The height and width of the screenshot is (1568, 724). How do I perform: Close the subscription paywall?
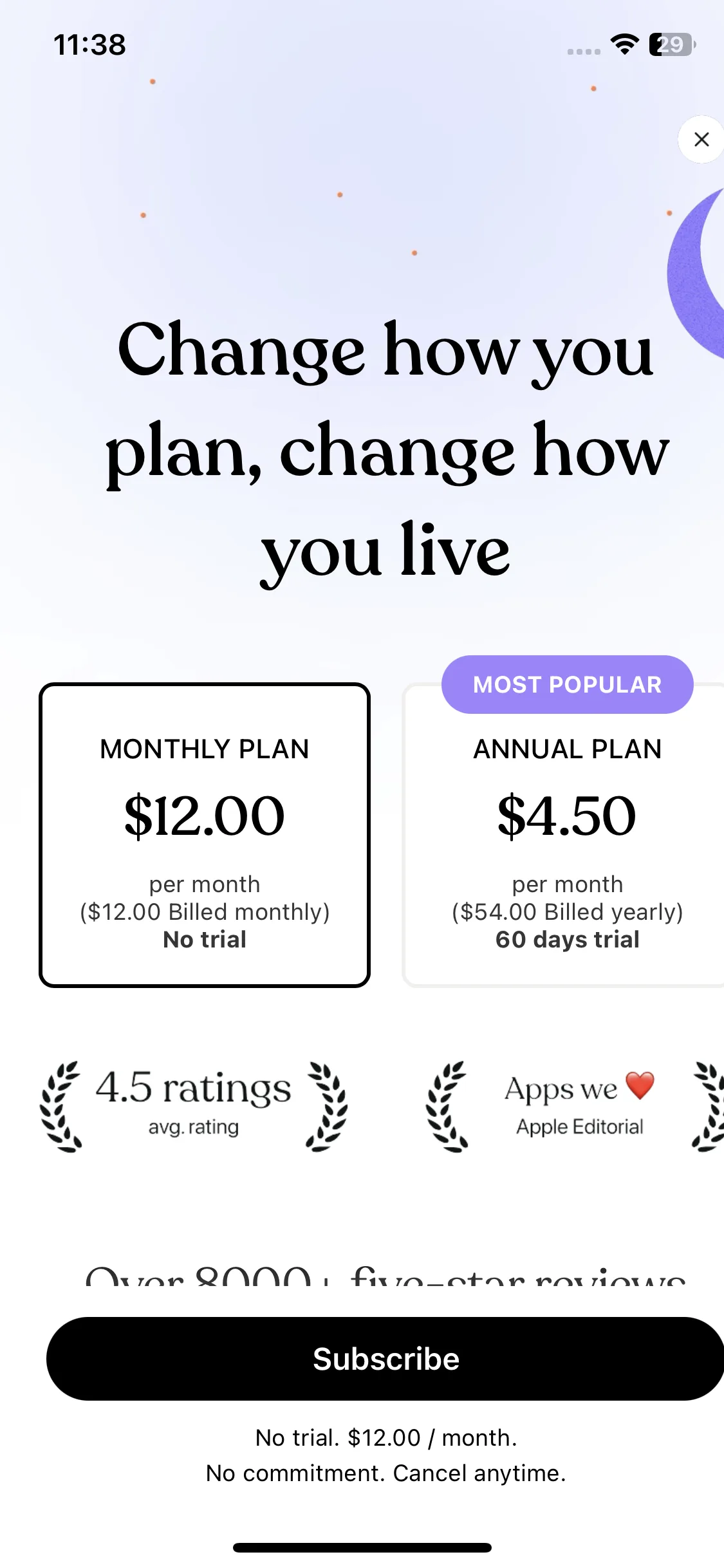[x=701, y=140]
